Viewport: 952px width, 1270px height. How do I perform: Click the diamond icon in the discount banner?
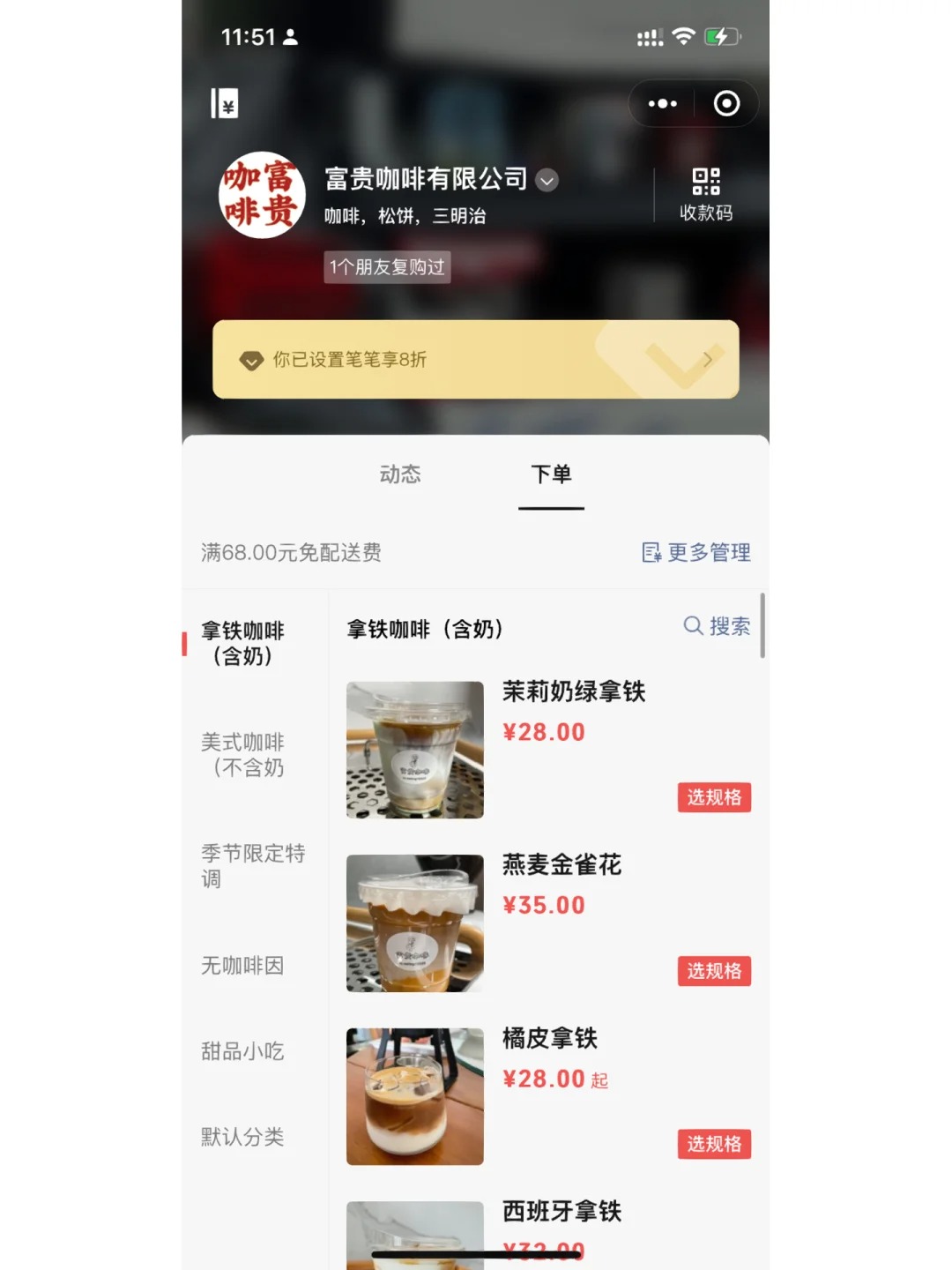[250, 360]
